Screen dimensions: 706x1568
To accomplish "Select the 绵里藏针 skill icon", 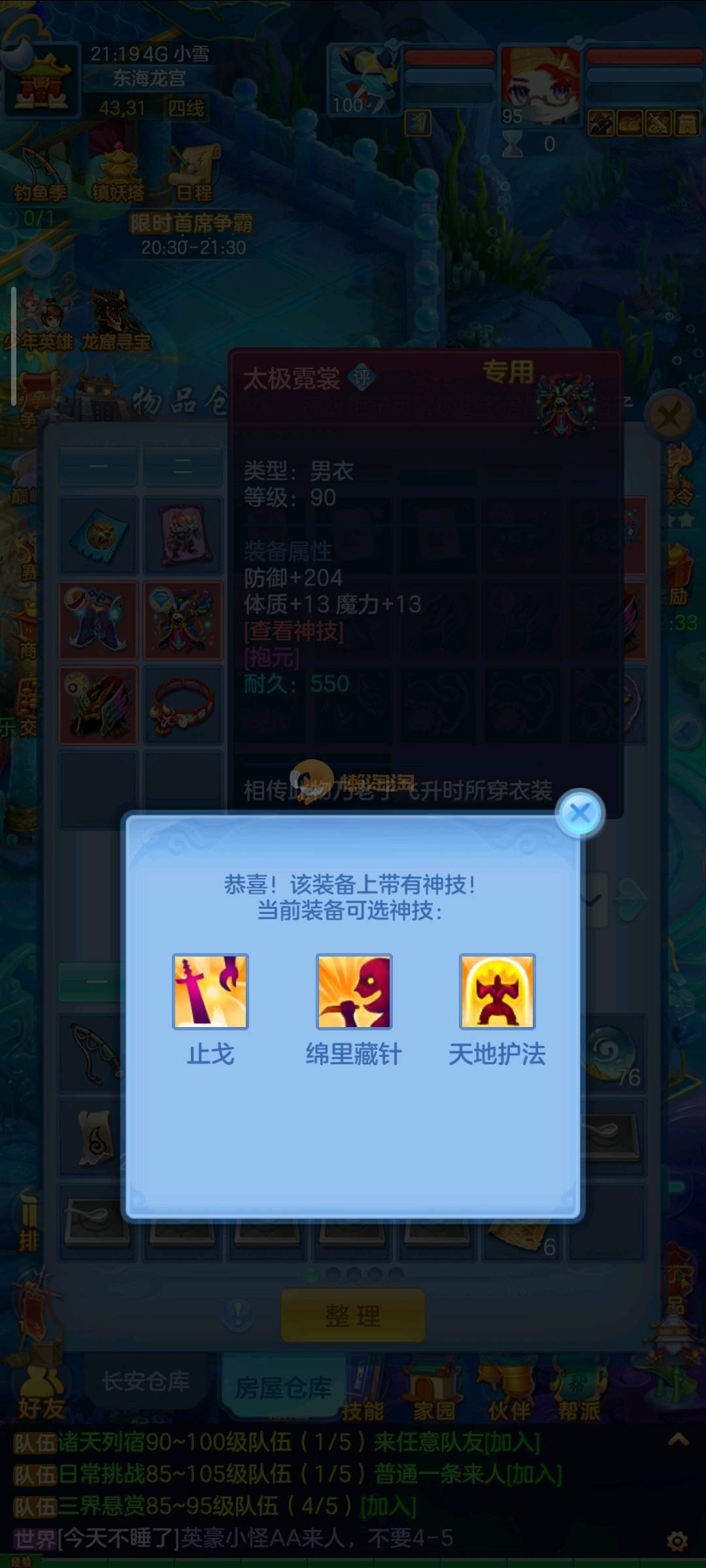I will (354, 991).
